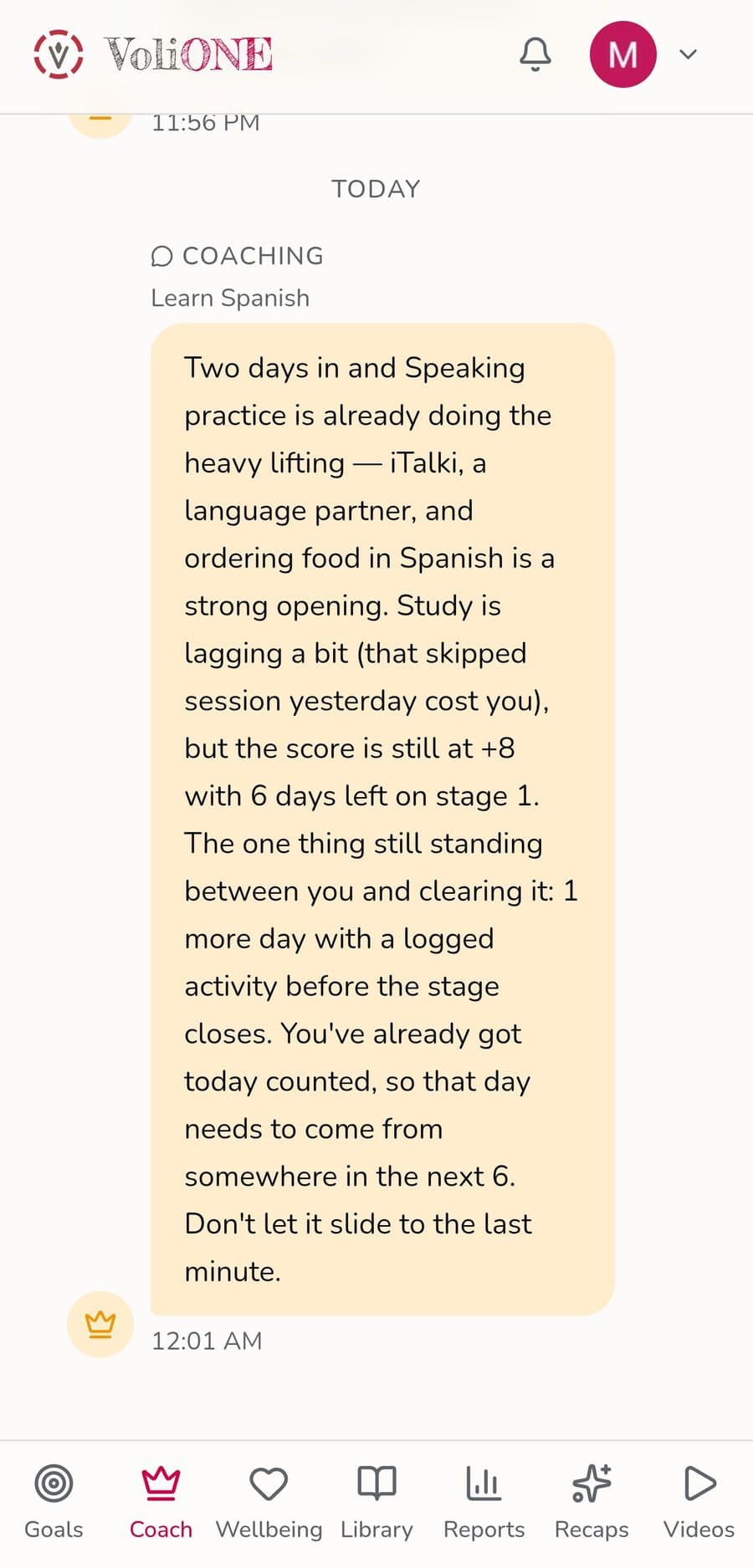This screenshot has height=1568, width=753.
Task: Open the notifications bell
Action: tap(535, 54)
